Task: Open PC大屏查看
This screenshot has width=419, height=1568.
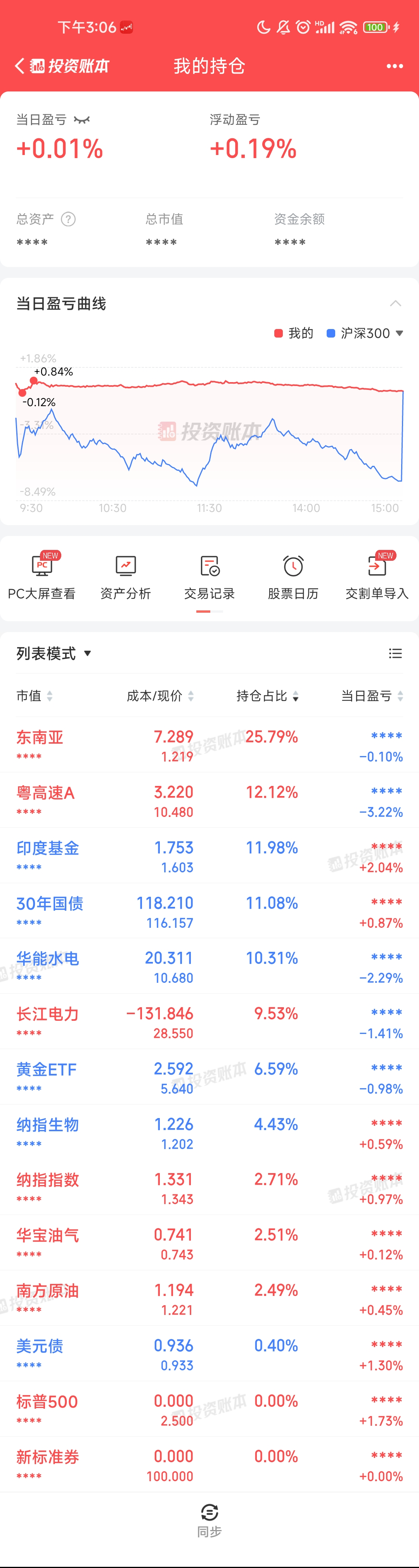Action: tap(42, 576)
